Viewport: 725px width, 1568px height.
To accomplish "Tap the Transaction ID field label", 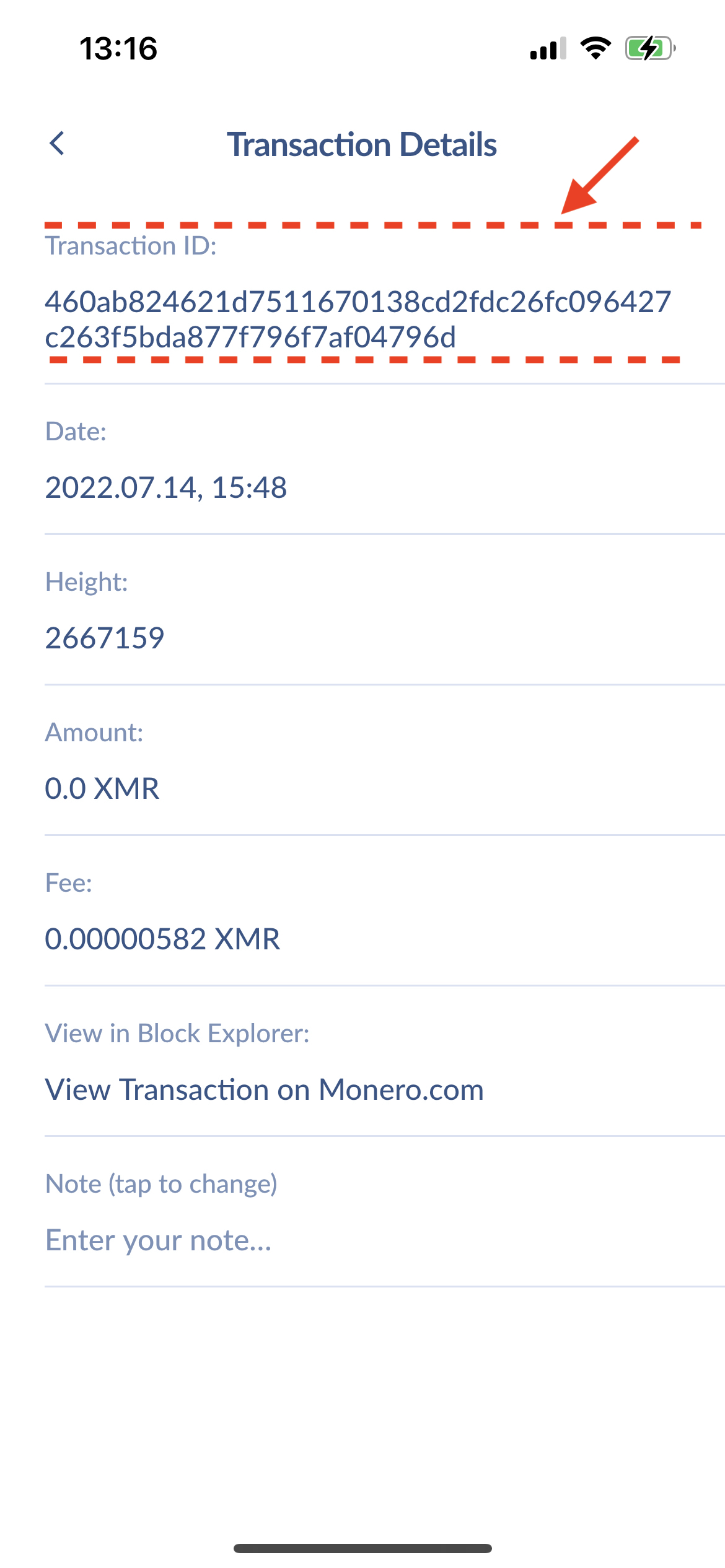I will point(130,246).
